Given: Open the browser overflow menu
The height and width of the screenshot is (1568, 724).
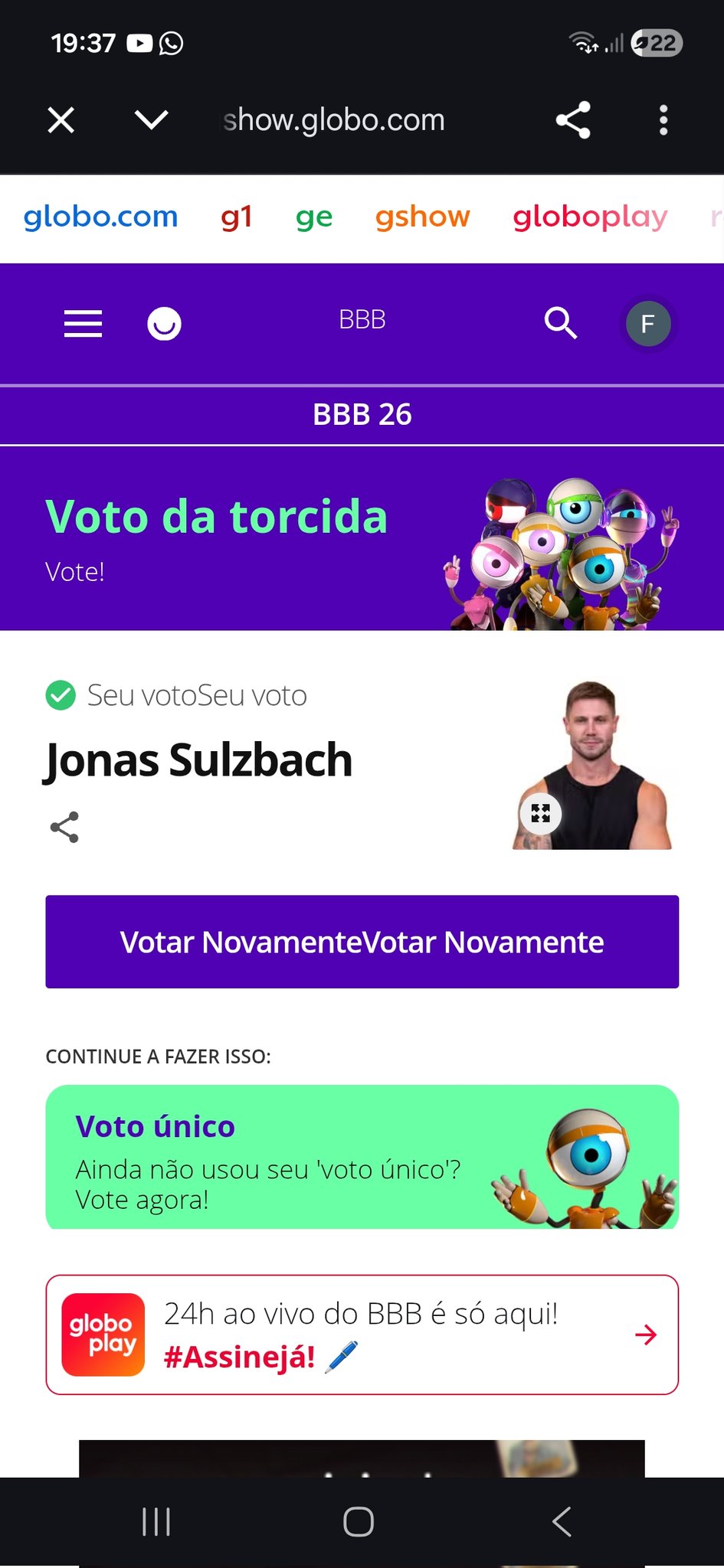Looking at the screenshot, I should (663, 120).
